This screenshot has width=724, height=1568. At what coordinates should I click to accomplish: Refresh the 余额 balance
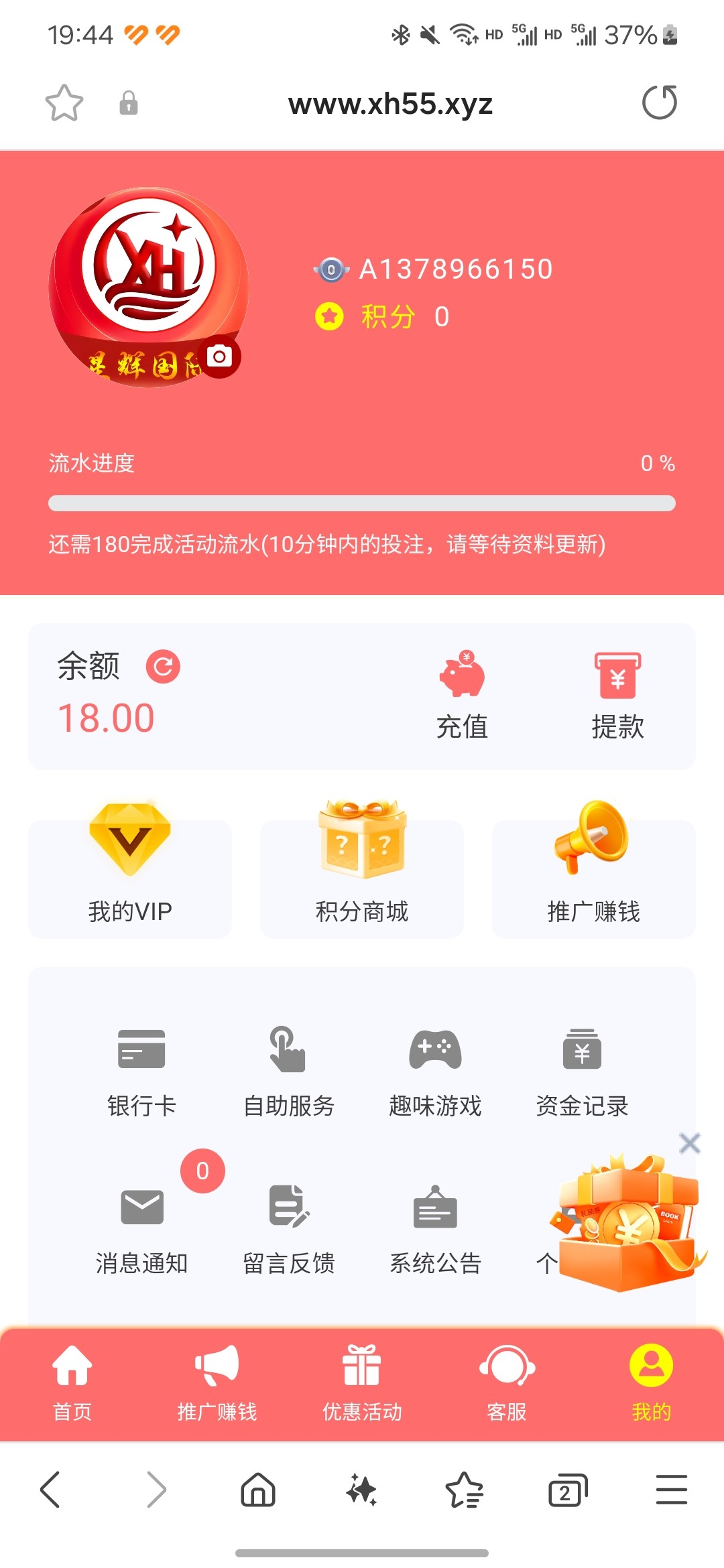[163, 667]
